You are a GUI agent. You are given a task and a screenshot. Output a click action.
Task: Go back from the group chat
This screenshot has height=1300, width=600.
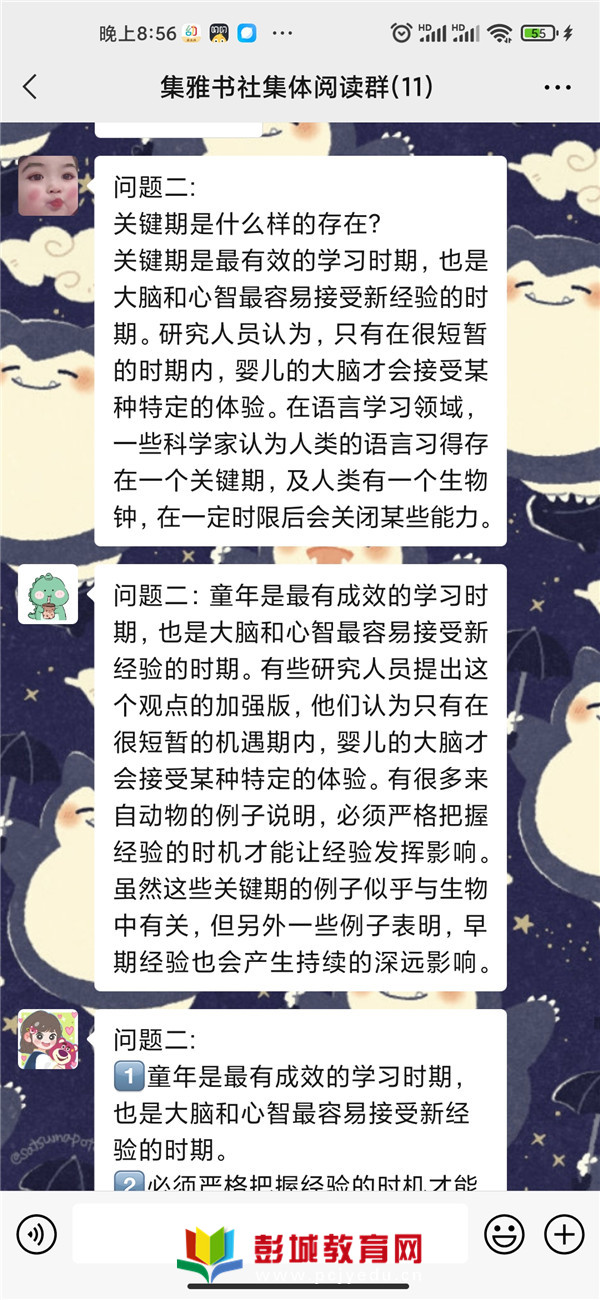(x=30, y=87)
